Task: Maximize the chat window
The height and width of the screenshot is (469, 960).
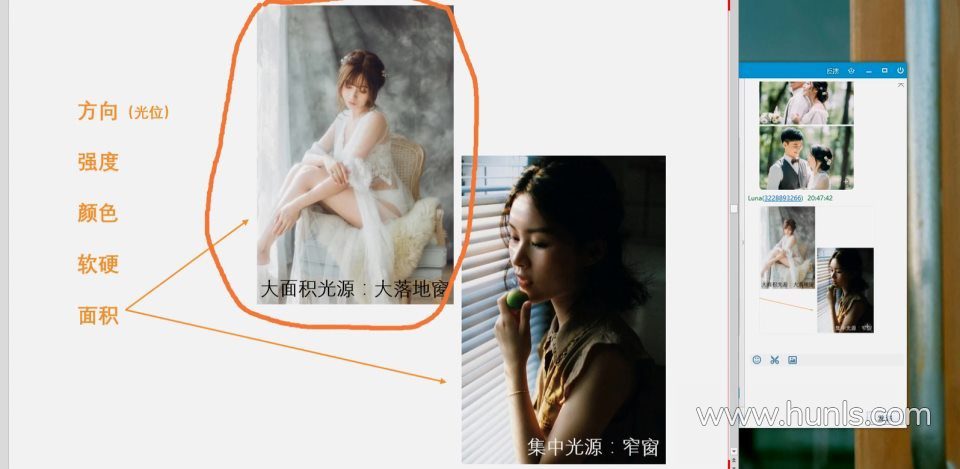Action: (884, 71)
